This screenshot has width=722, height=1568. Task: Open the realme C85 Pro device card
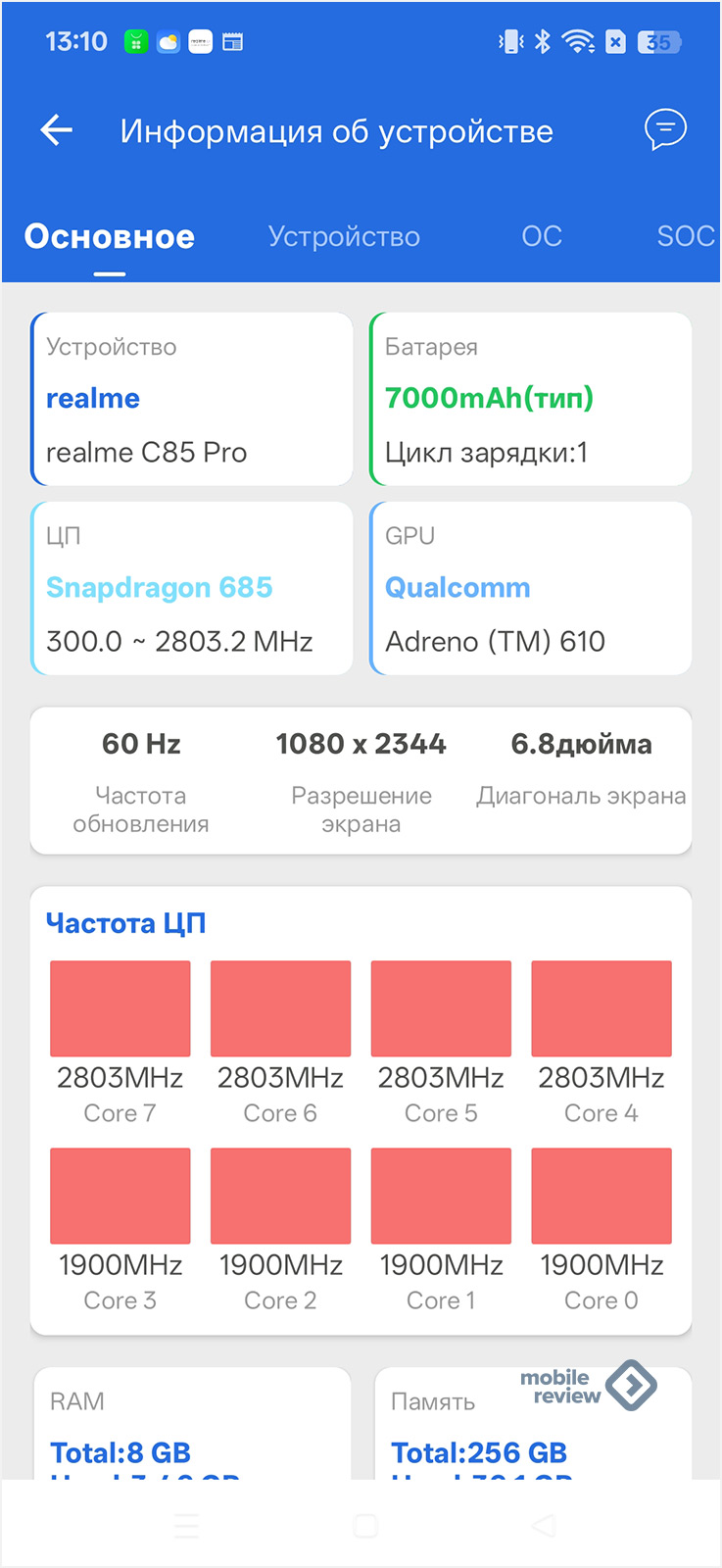pos(192,399)
